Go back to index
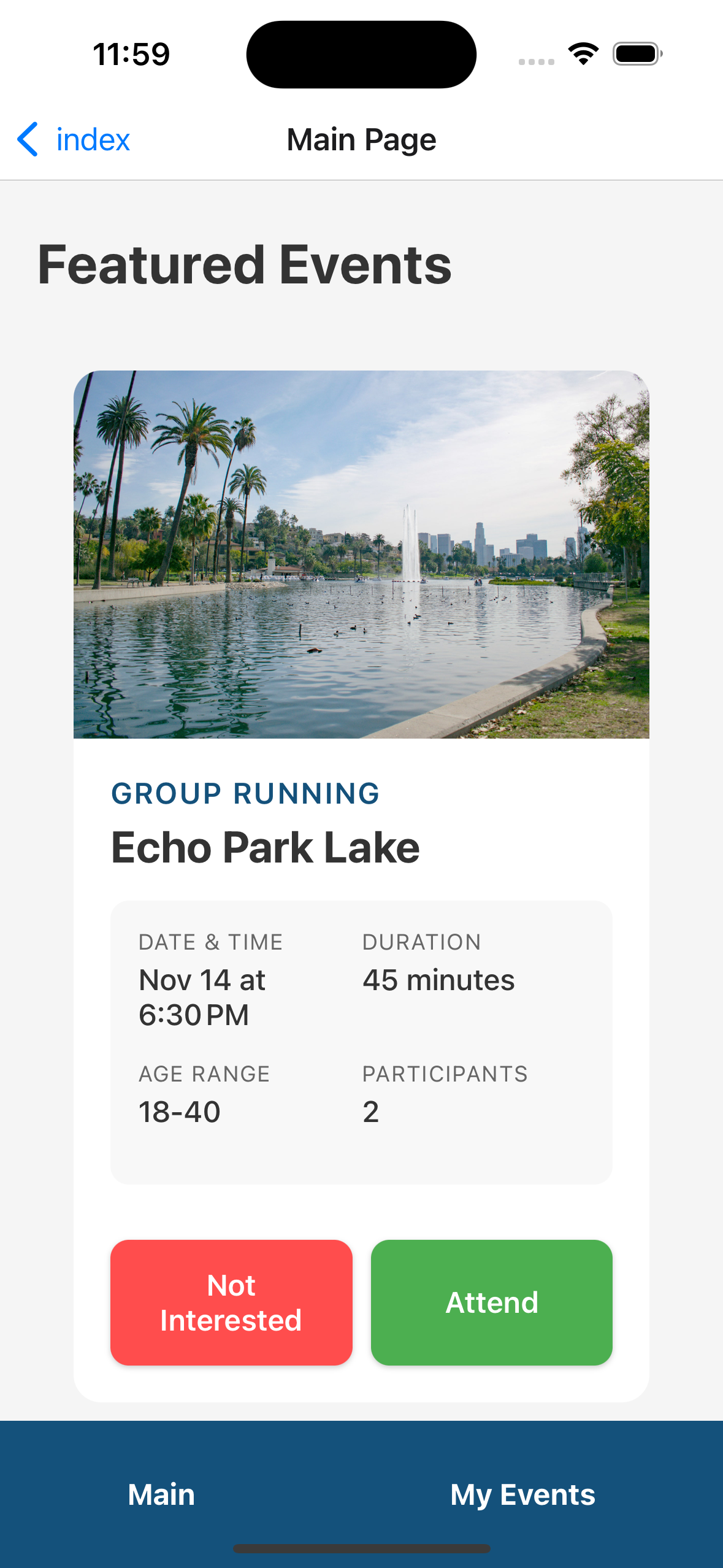 click(74, 140)
